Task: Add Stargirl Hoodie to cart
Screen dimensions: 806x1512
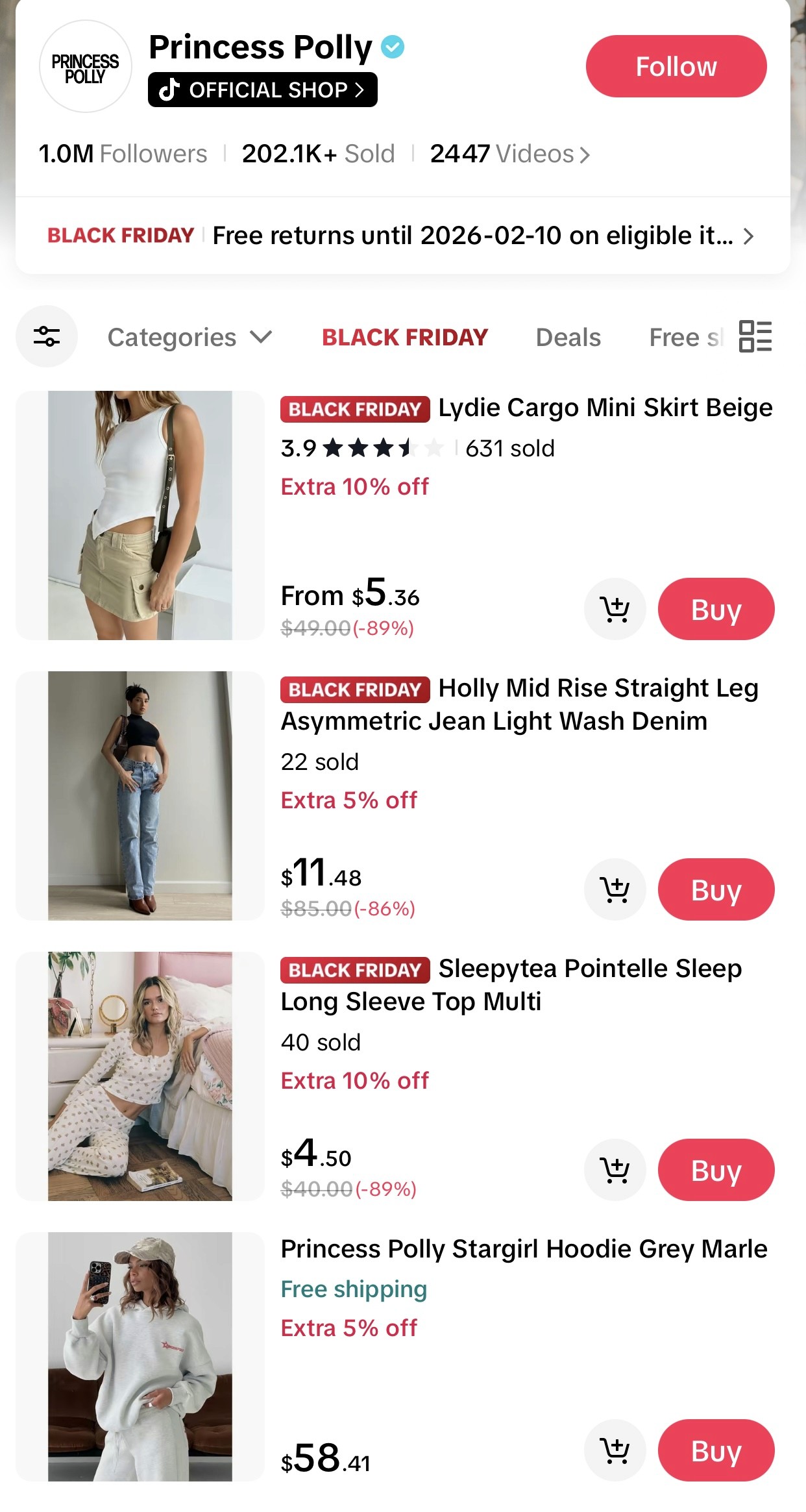Action: click(x=615, y=1450)
